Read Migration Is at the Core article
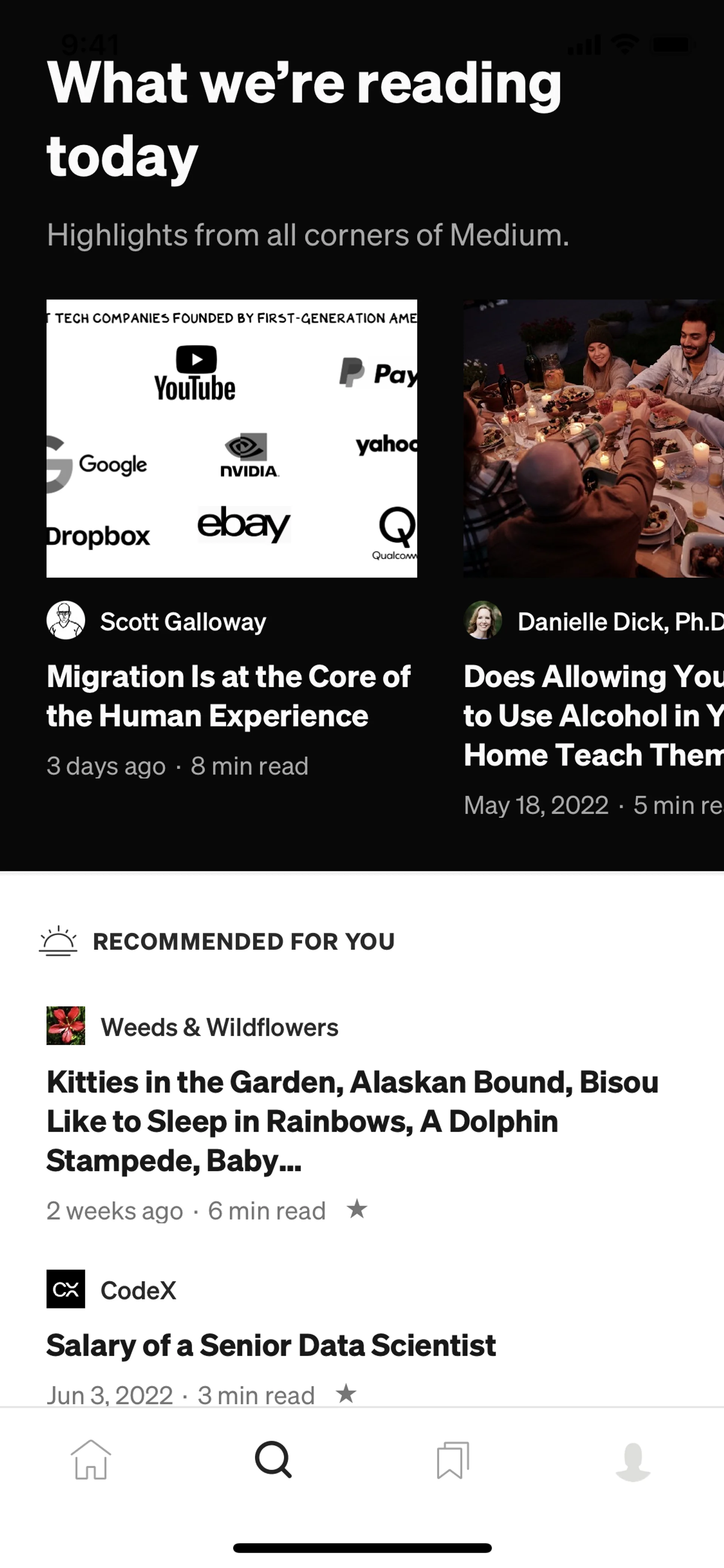 tap(229, 696)
